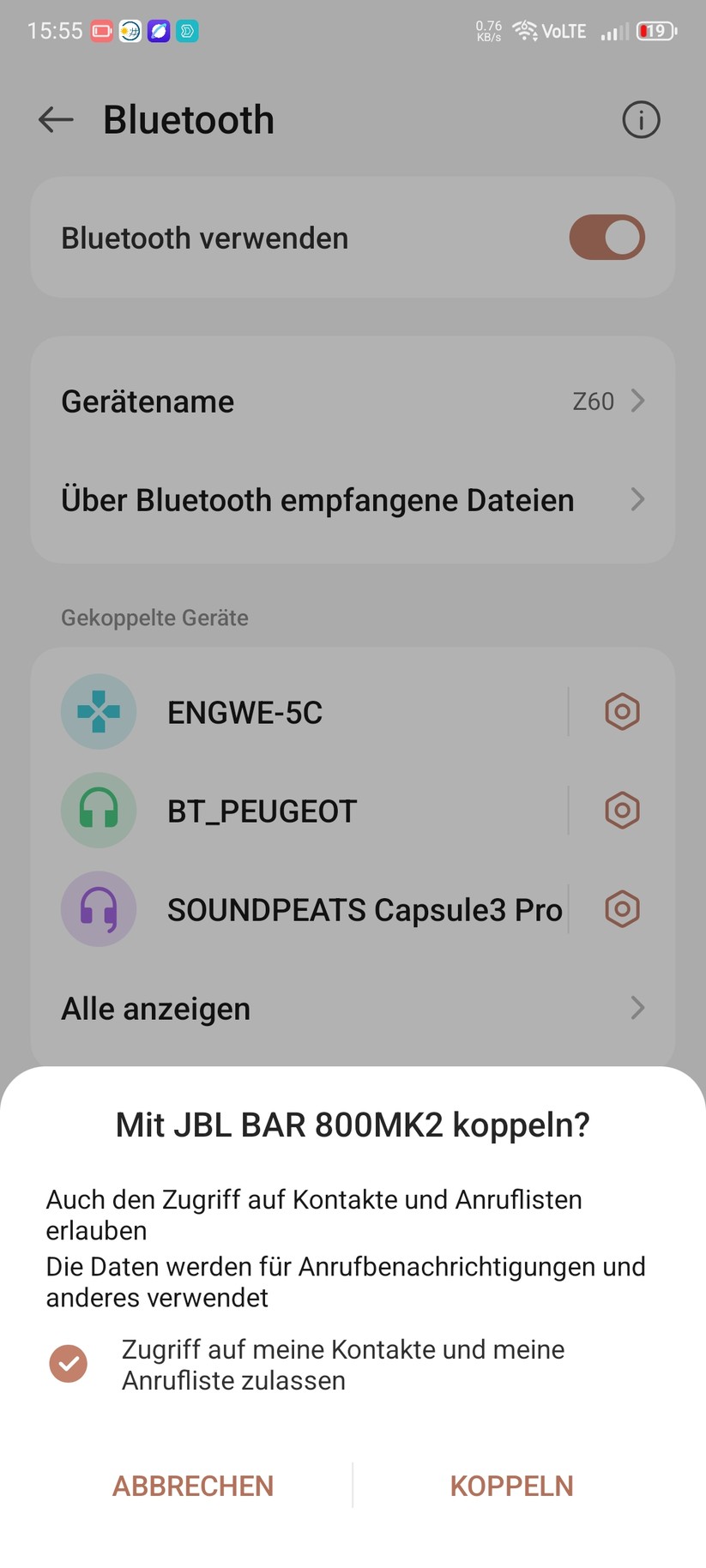Tap KOPPELN to pair JBL BAR 800MK2
The height and width of the screenshot is (1568, 706).
pyautogui.click(x=511, y=1485)
